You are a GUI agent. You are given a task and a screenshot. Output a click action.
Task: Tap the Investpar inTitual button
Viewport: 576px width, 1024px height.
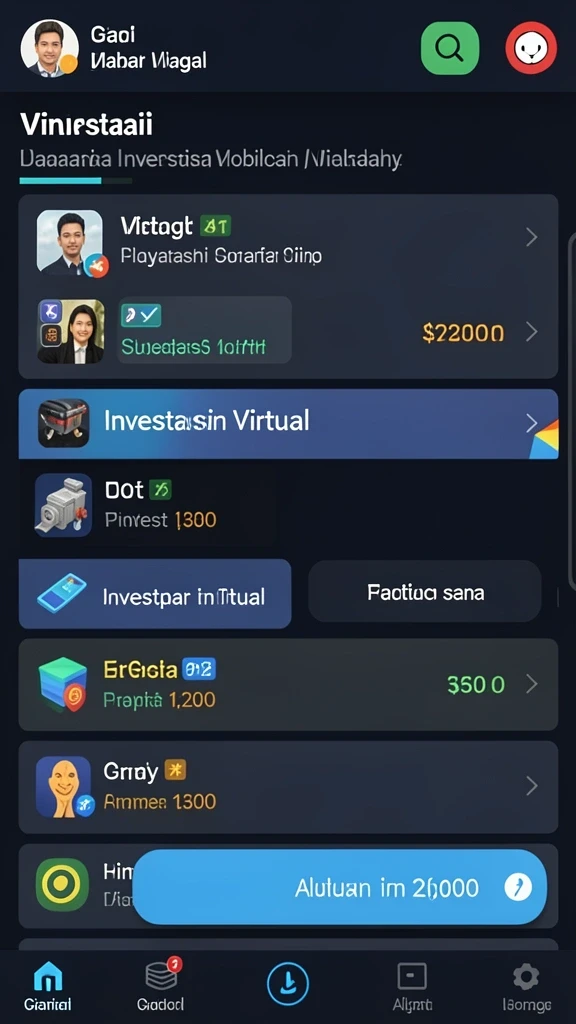pyautogui.click(x=155, y=594)
